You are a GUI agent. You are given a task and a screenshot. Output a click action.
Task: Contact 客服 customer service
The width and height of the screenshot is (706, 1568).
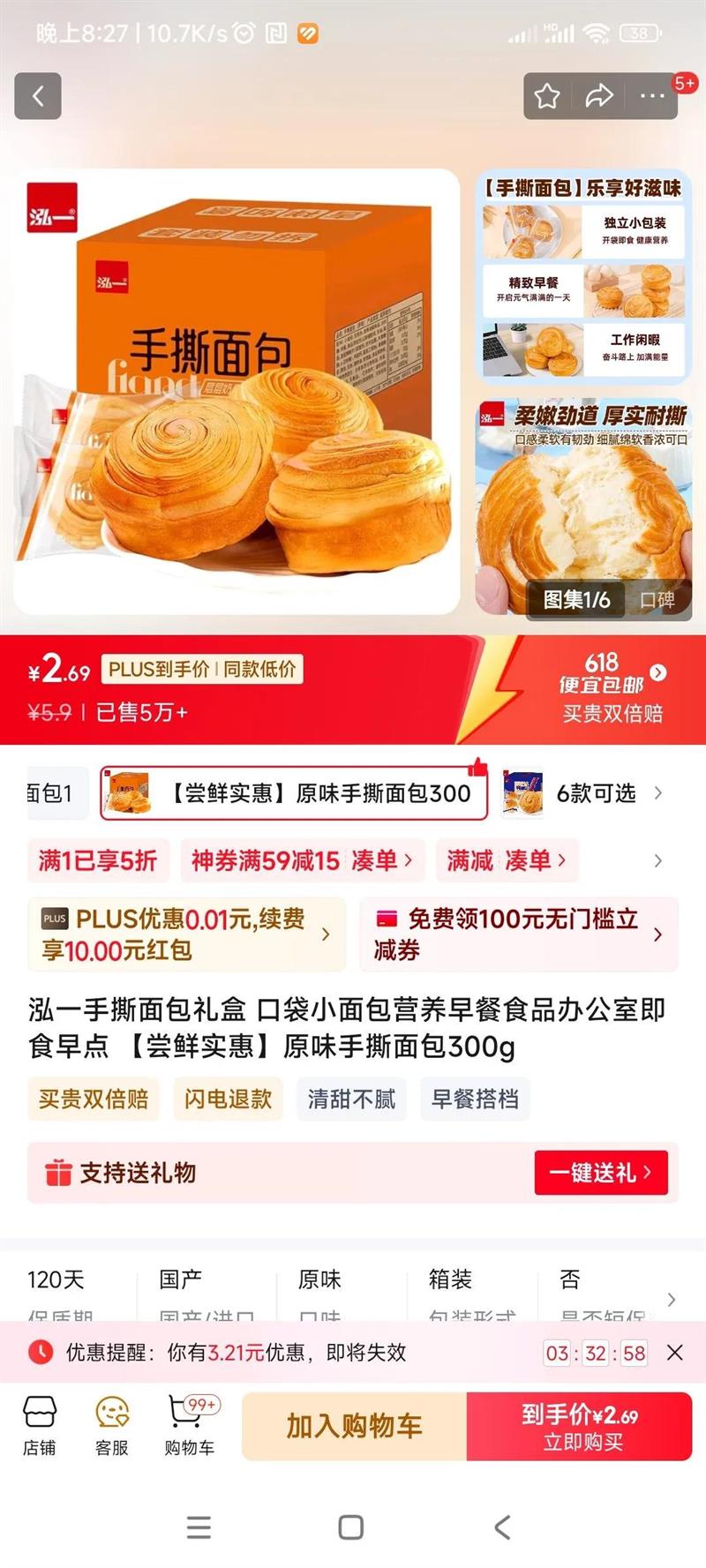pyautogui.click(x=112, y=1425)
